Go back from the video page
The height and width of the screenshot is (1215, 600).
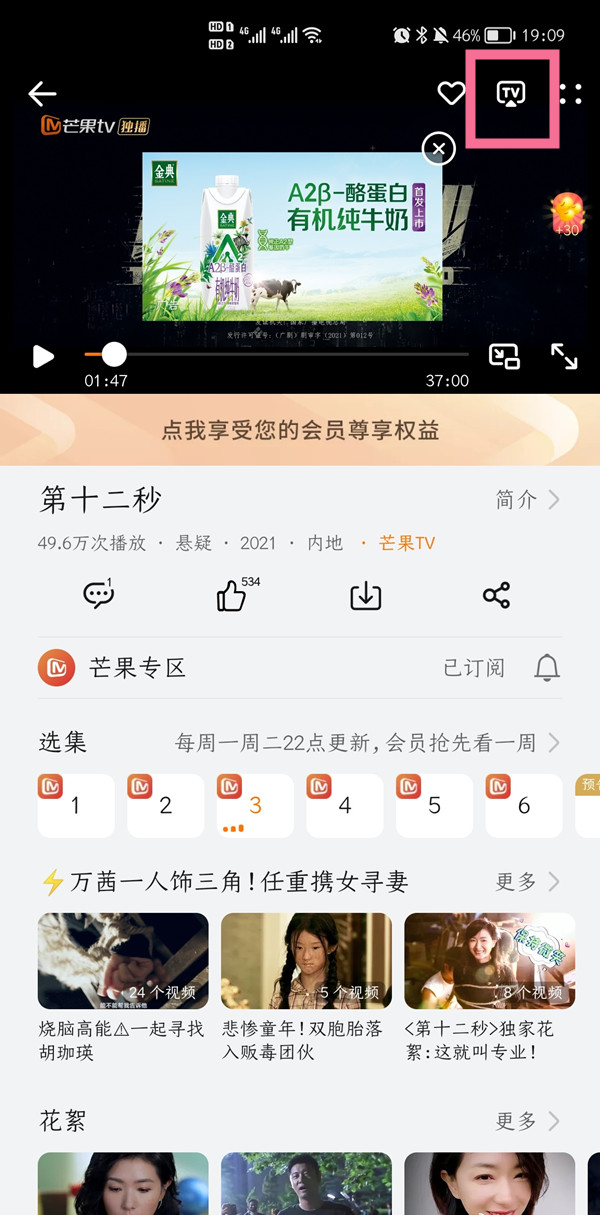42,94
